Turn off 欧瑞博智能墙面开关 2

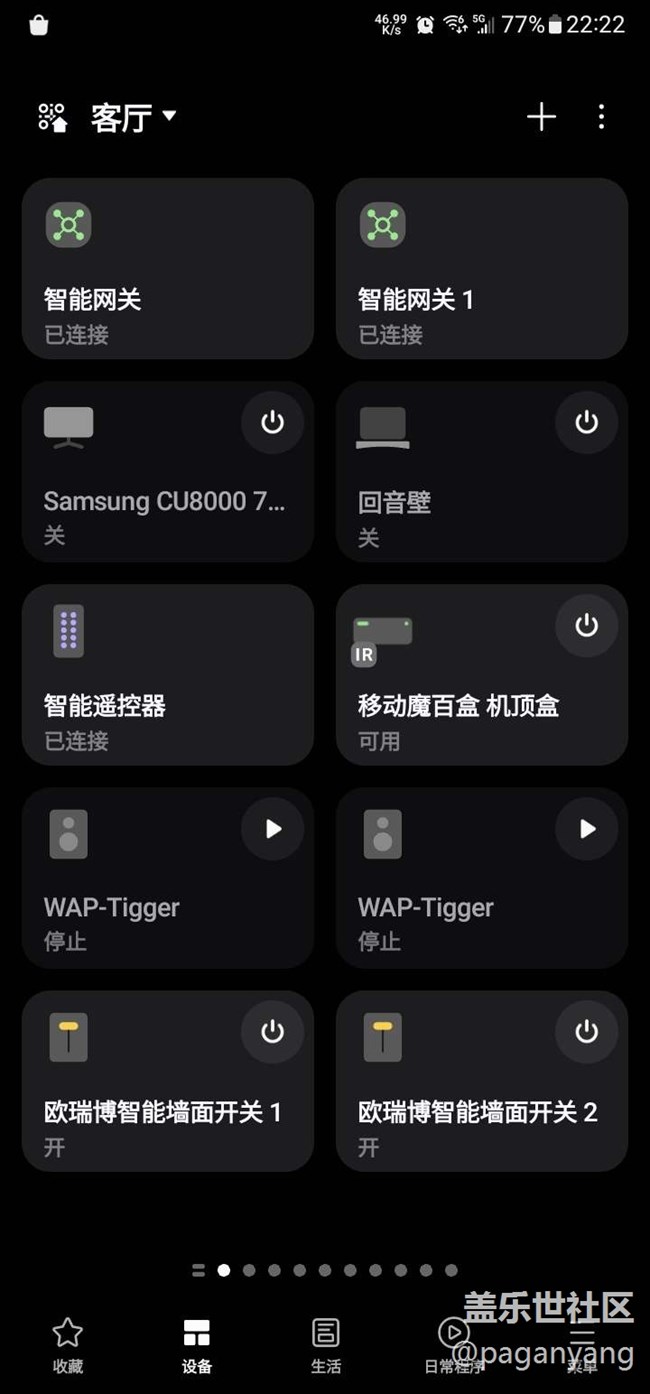[586, 1031]
